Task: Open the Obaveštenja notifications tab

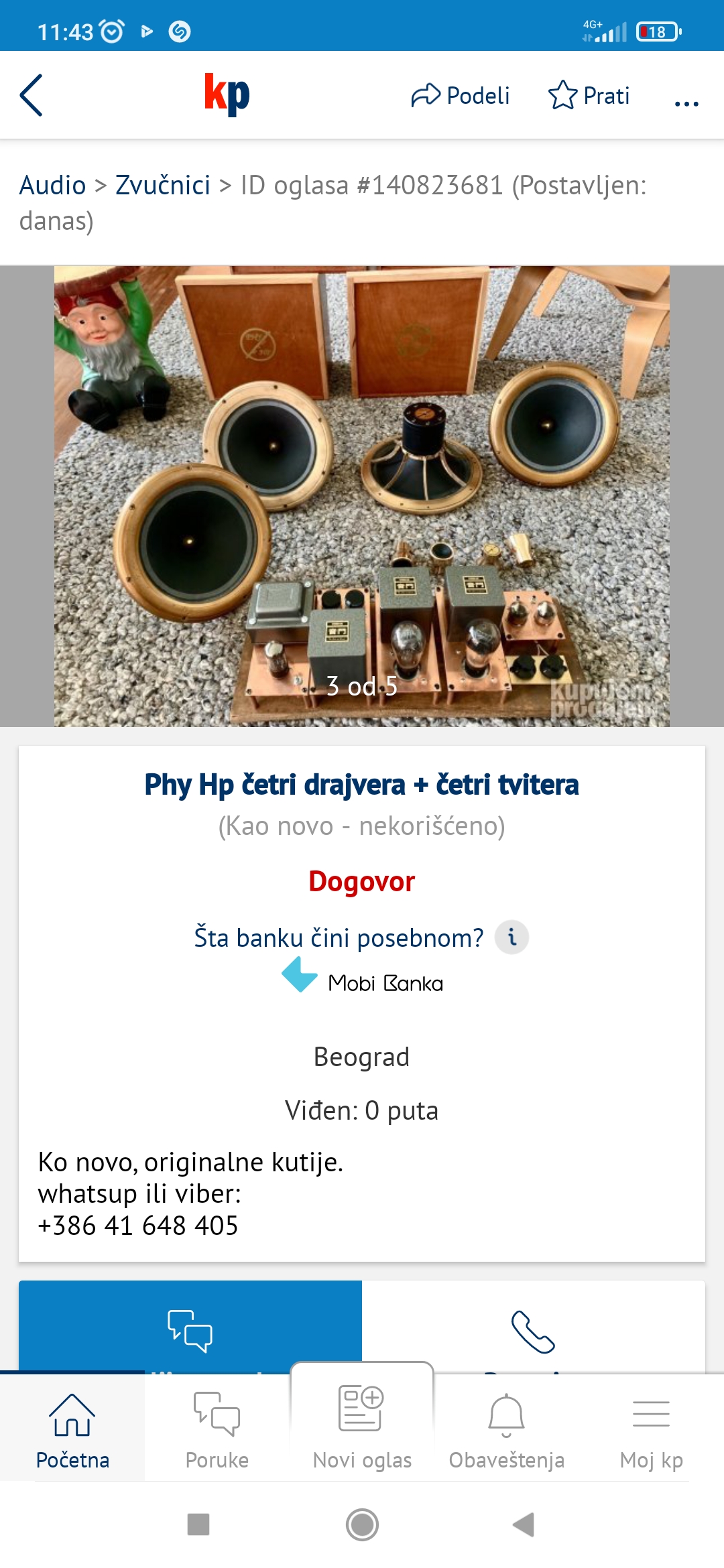Action: click(x=507, y=1427)
